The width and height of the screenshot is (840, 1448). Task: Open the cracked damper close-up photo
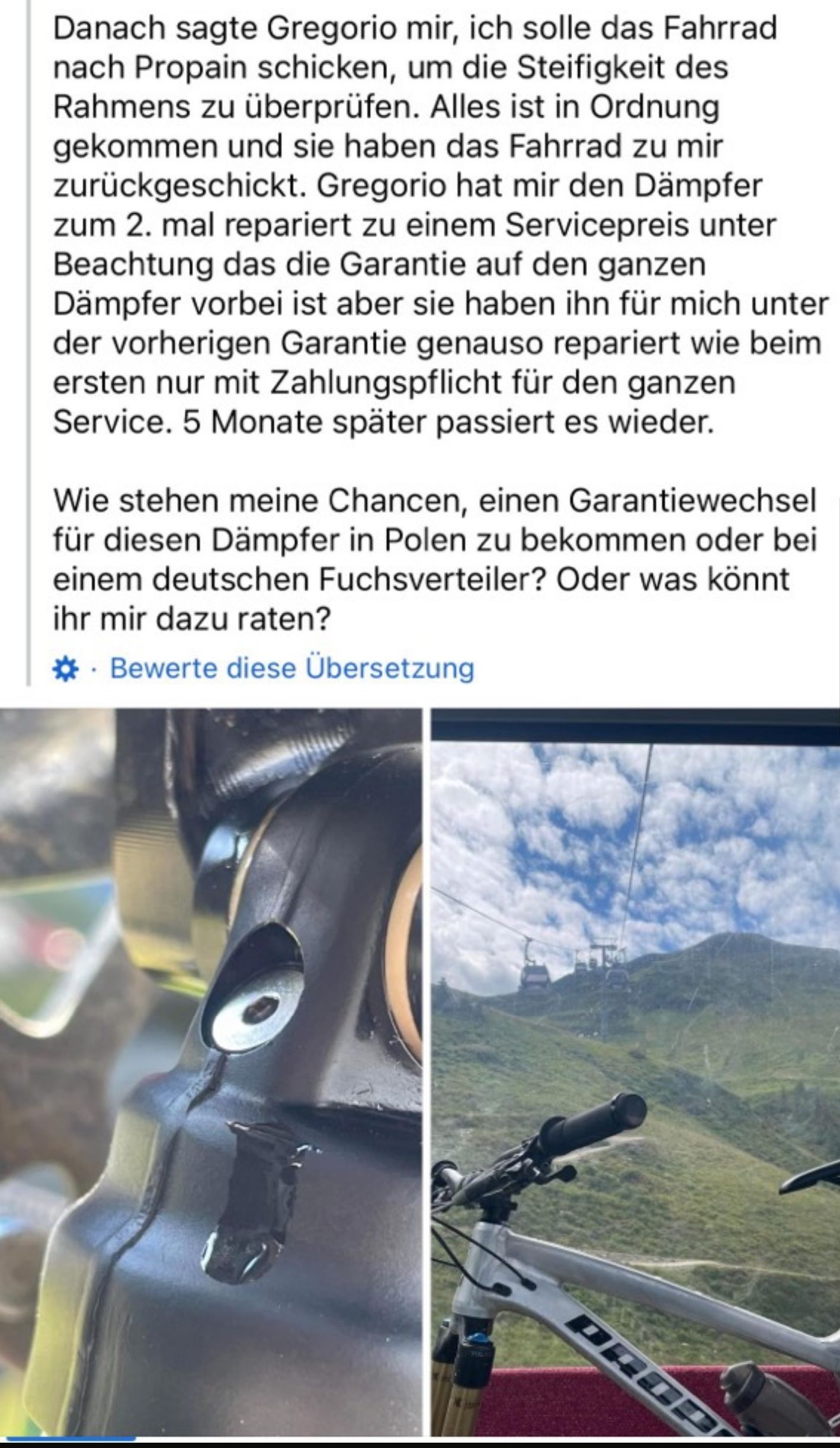[x=210, y=1043]
